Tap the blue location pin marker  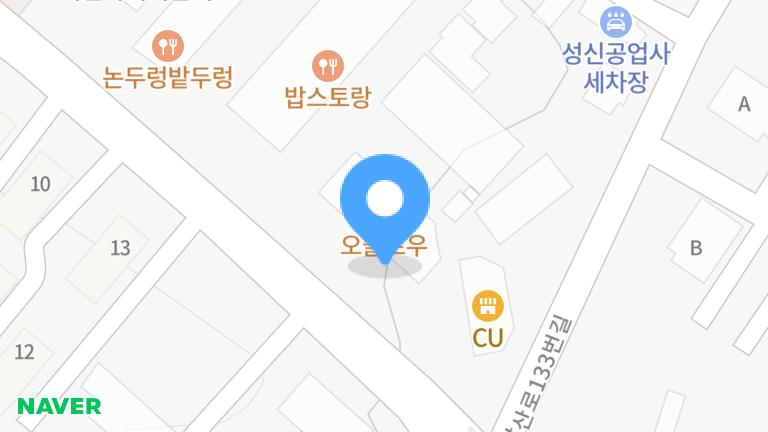385,201
